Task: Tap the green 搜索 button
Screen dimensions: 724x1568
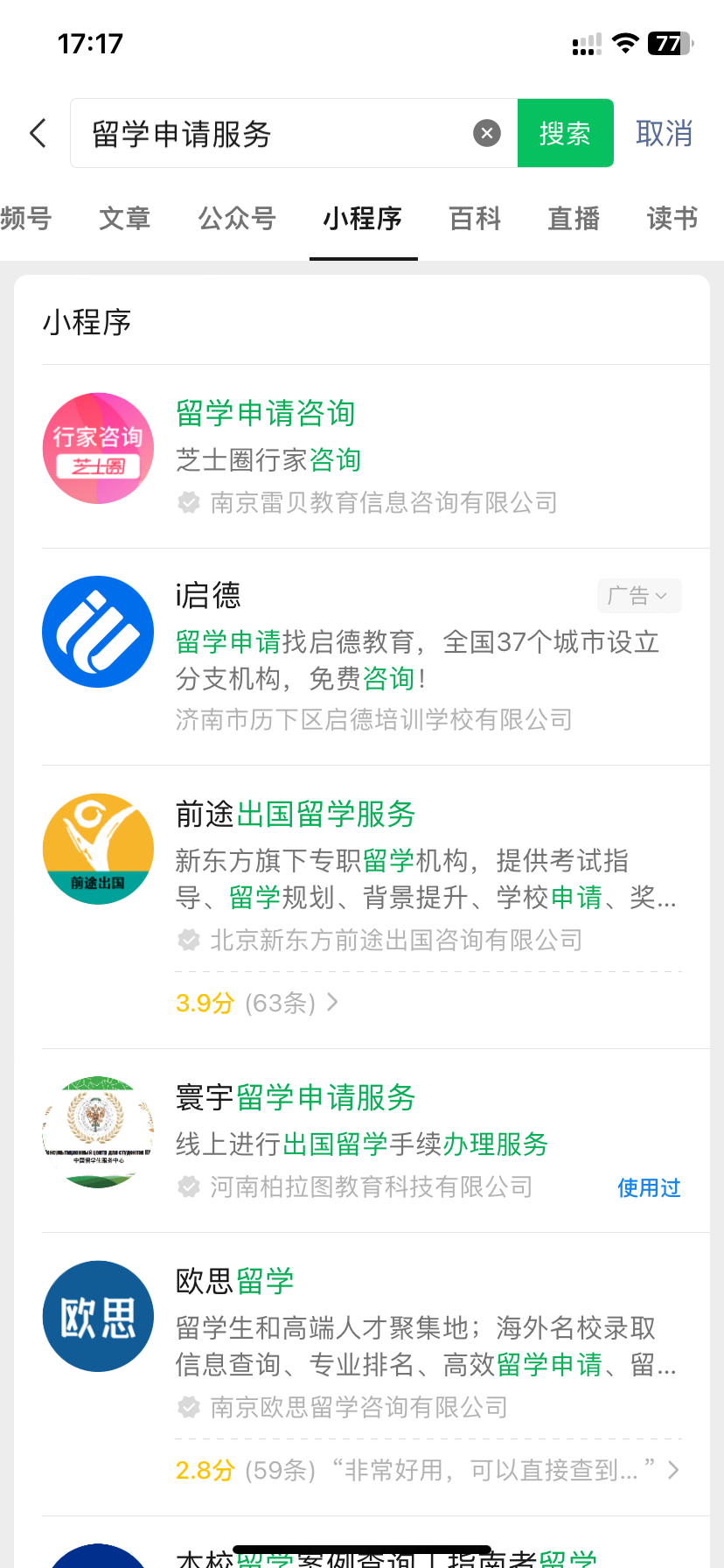Action: [x=565, y=133]
